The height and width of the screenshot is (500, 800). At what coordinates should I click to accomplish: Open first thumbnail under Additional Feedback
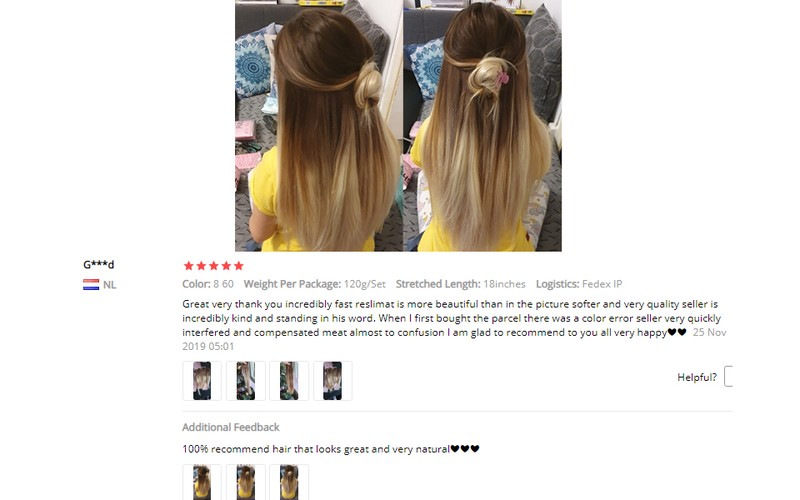click(202, 483)
